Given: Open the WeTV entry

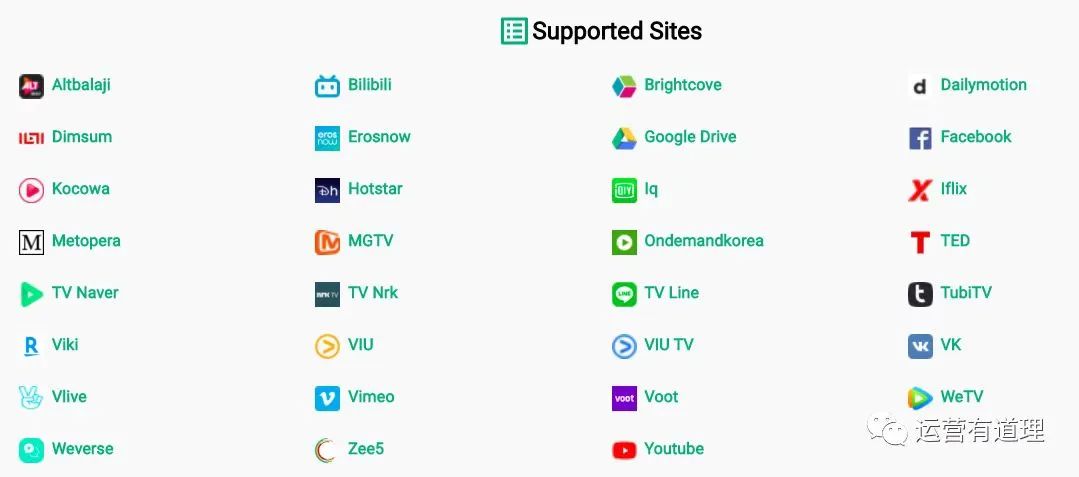Looking at the screenshot, I should pyautogui.click(x=961, y=397).
